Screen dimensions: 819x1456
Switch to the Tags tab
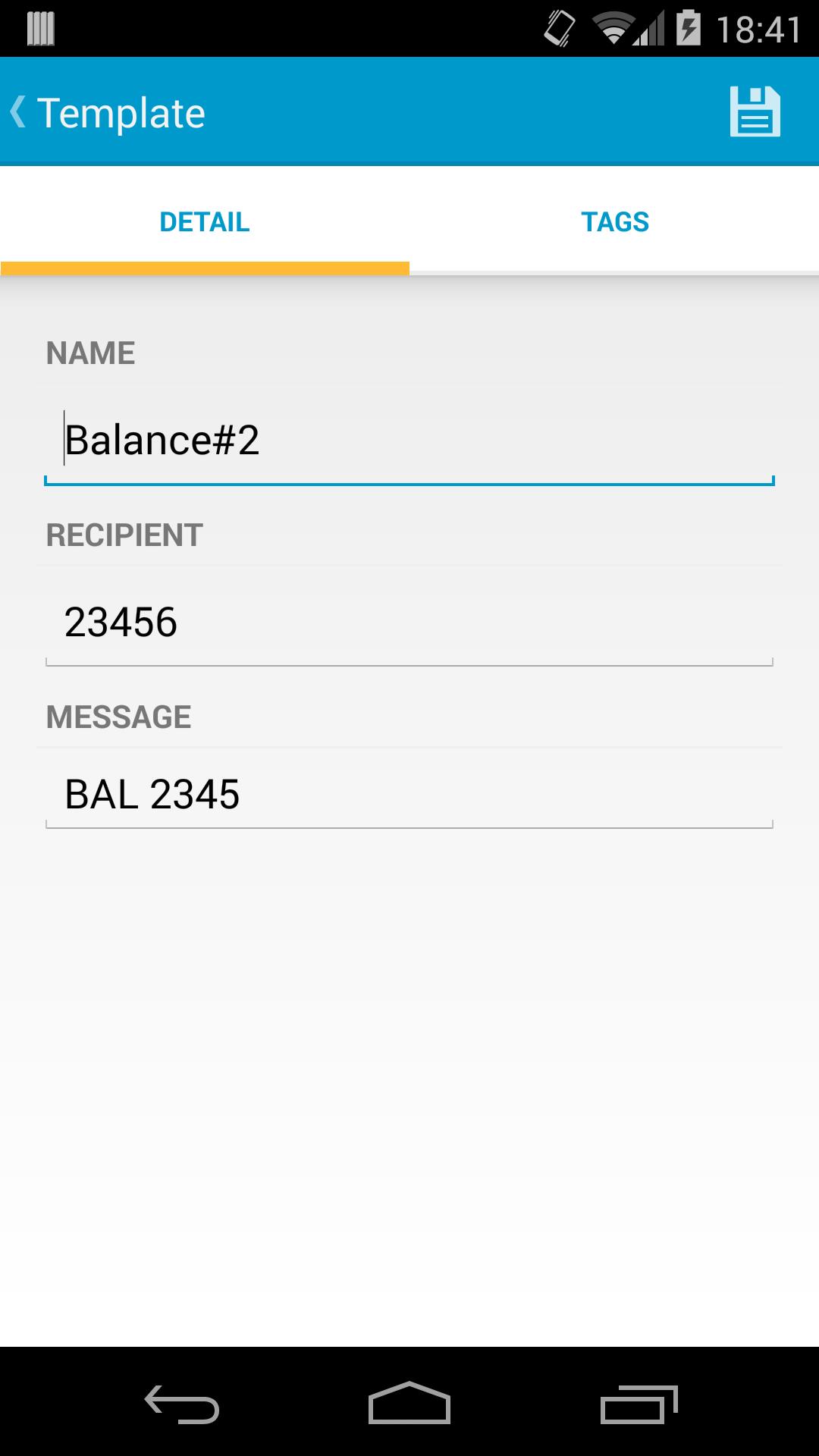coord(614,222)
